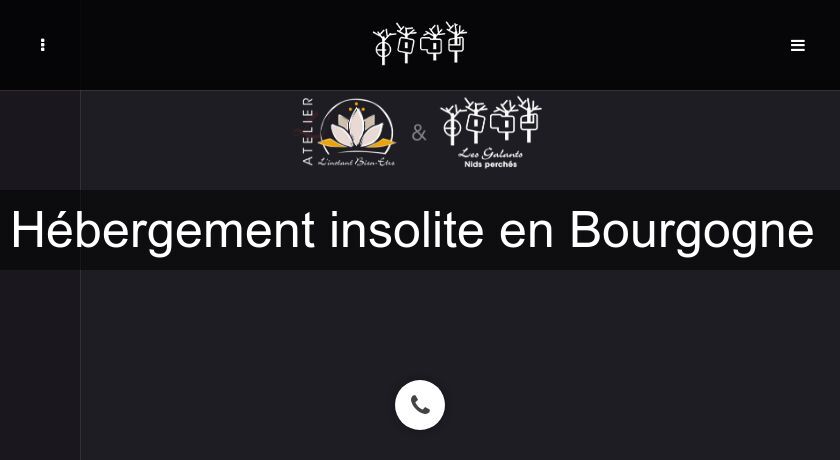Open the three-dot options menu

coord(42,45)
